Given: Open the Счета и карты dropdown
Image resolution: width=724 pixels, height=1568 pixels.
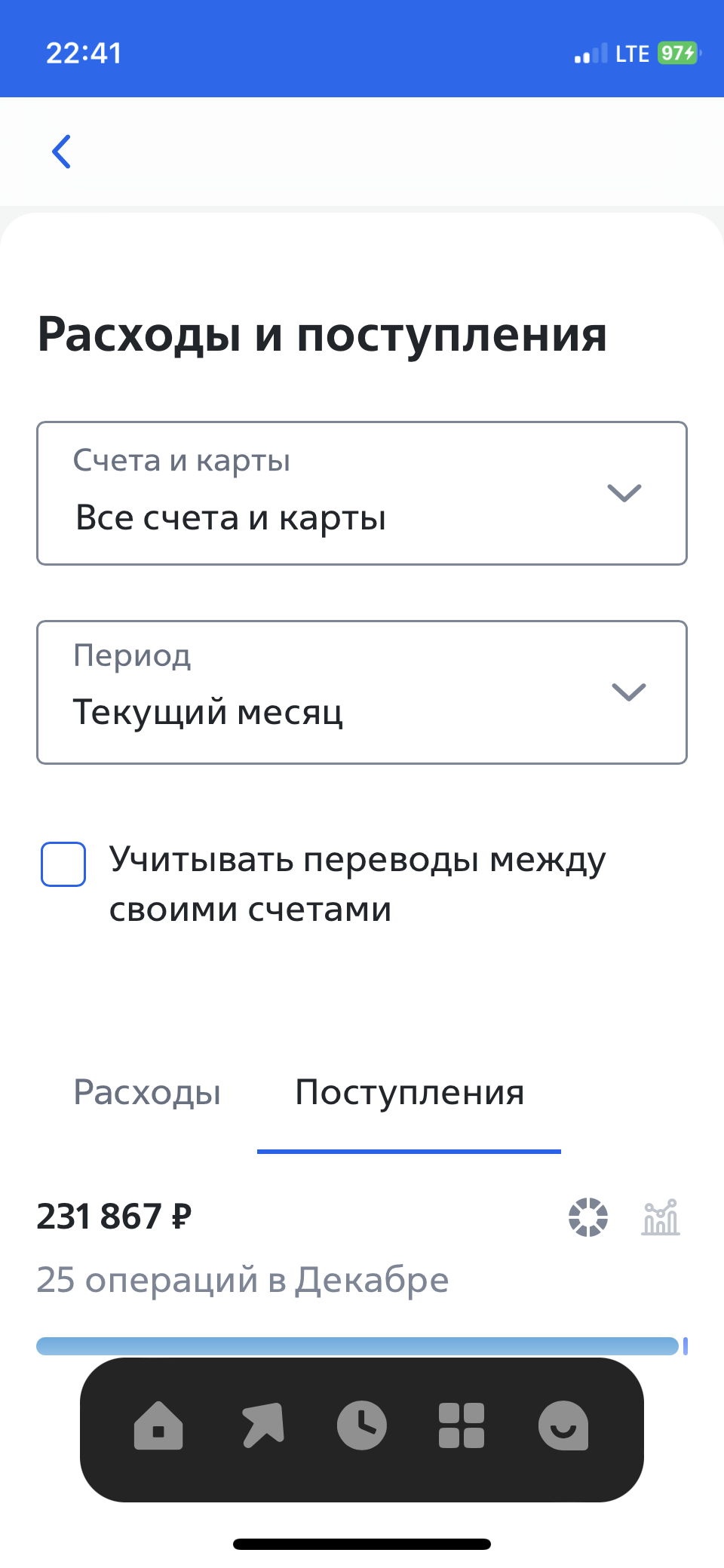Looking at the screenshot, I should click(362, 493).
